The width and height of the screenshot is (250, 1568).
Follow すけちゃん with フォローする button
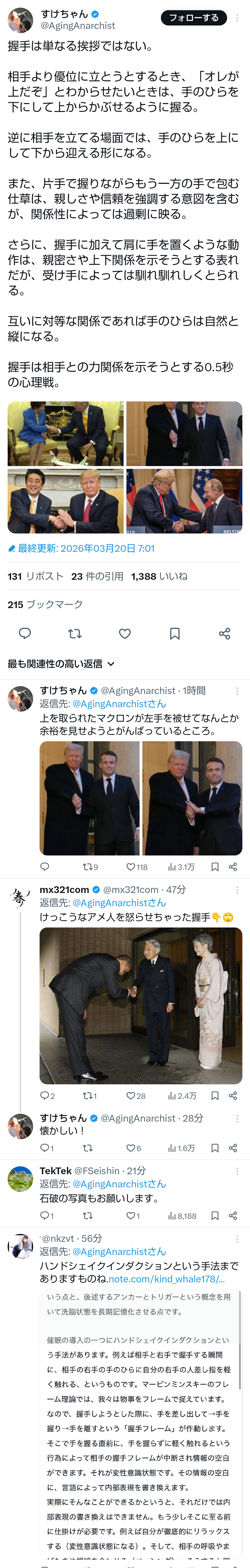click(x=194, y=18)
